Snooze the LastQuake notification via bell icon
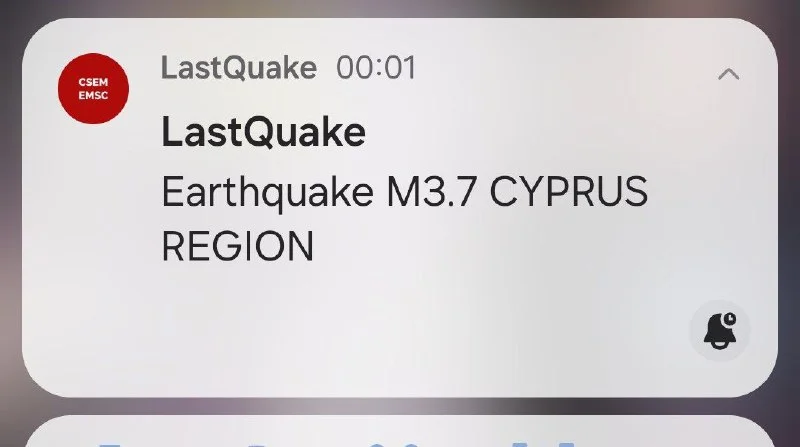The image size is (800, 447). (720, 331)
